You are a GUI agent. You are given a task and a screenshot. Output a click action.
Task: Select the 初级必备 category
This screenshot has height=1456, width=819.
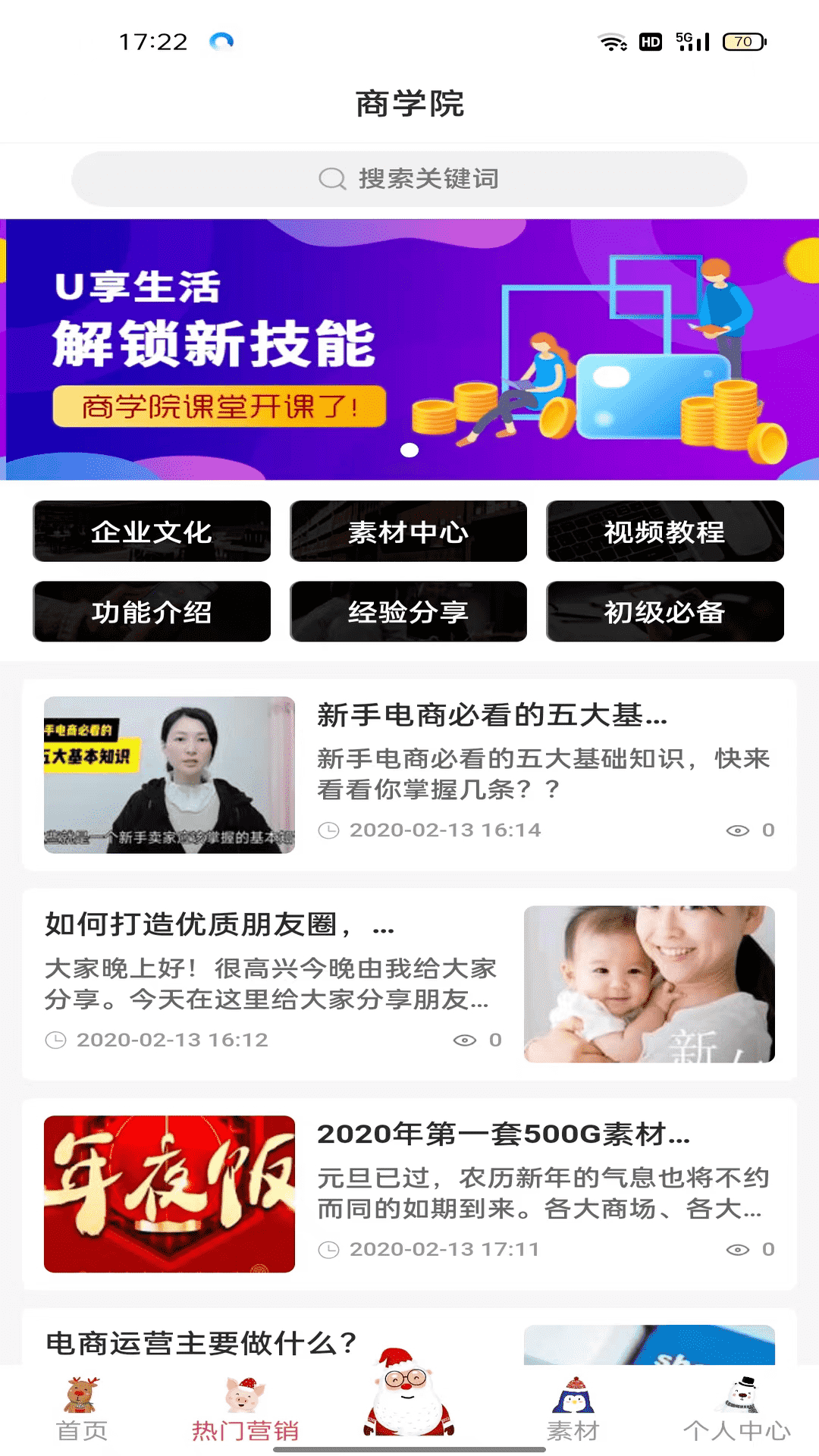(x=664, y=612)
